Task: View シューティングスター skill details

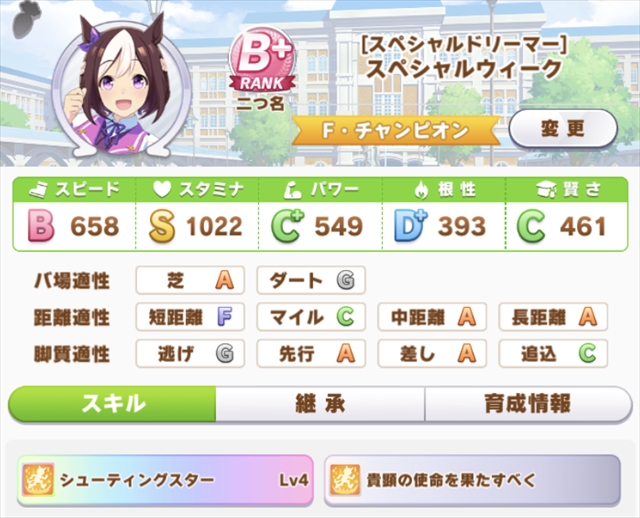Action: tap(165, 480)
